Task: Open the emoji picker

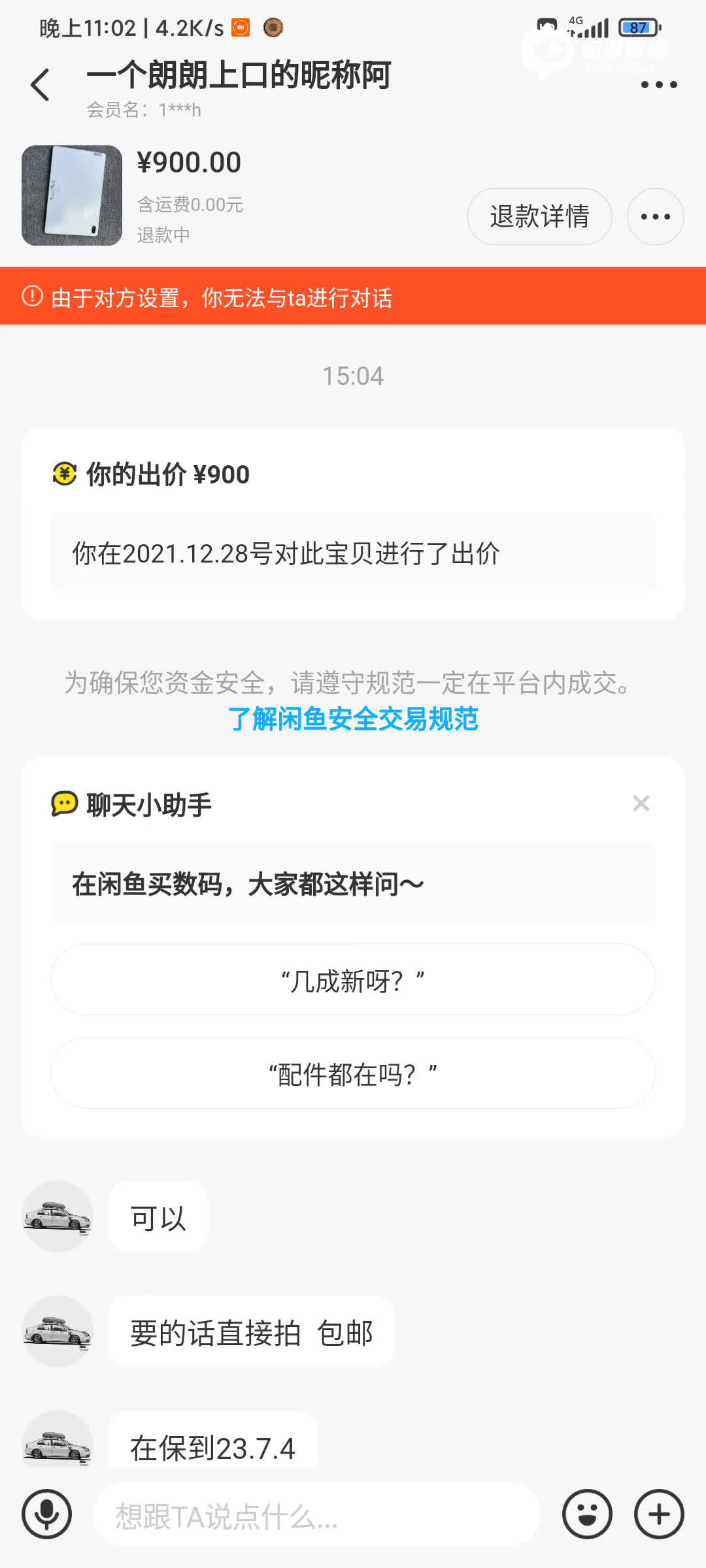Action: coord(587,1514)
